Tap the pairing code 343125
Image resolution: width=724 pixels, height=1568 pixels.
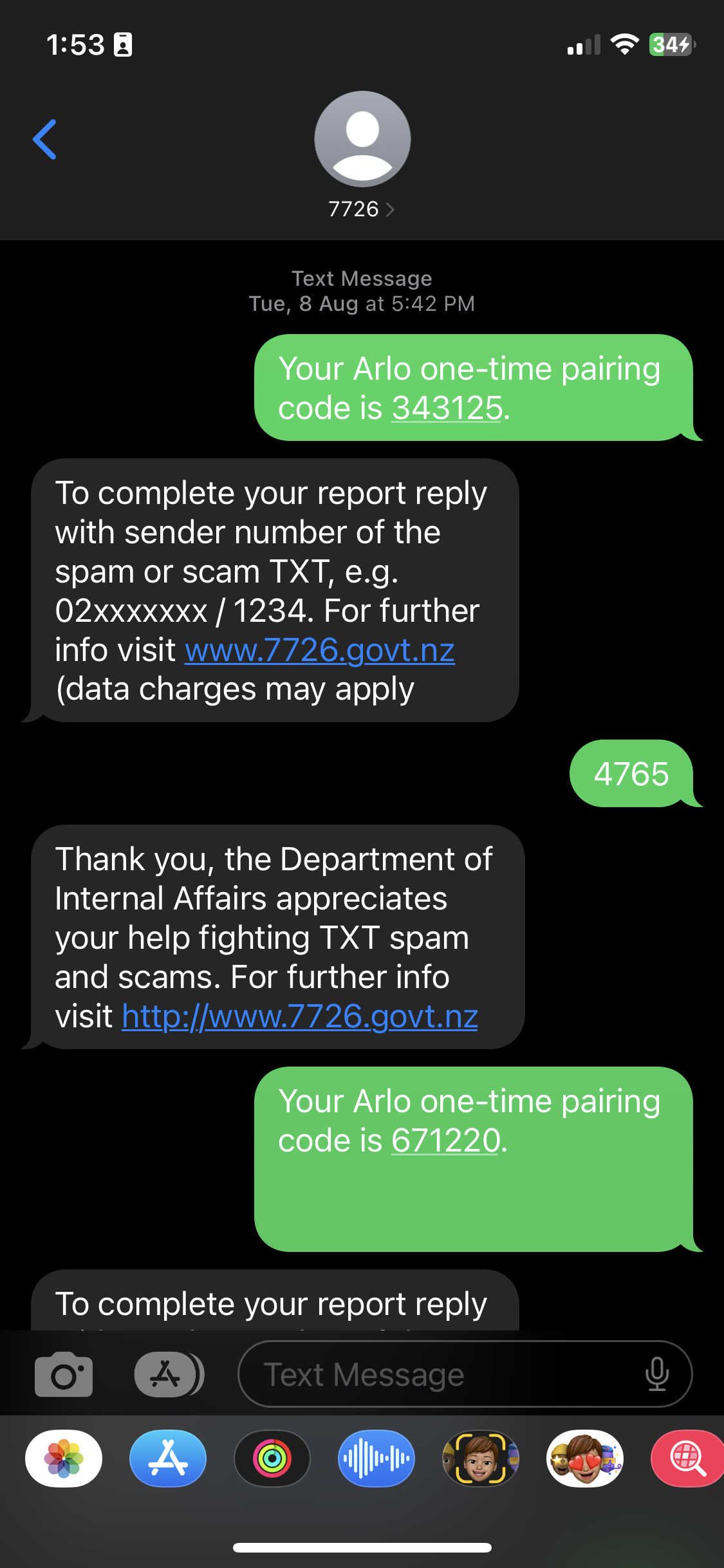point(447,408)
